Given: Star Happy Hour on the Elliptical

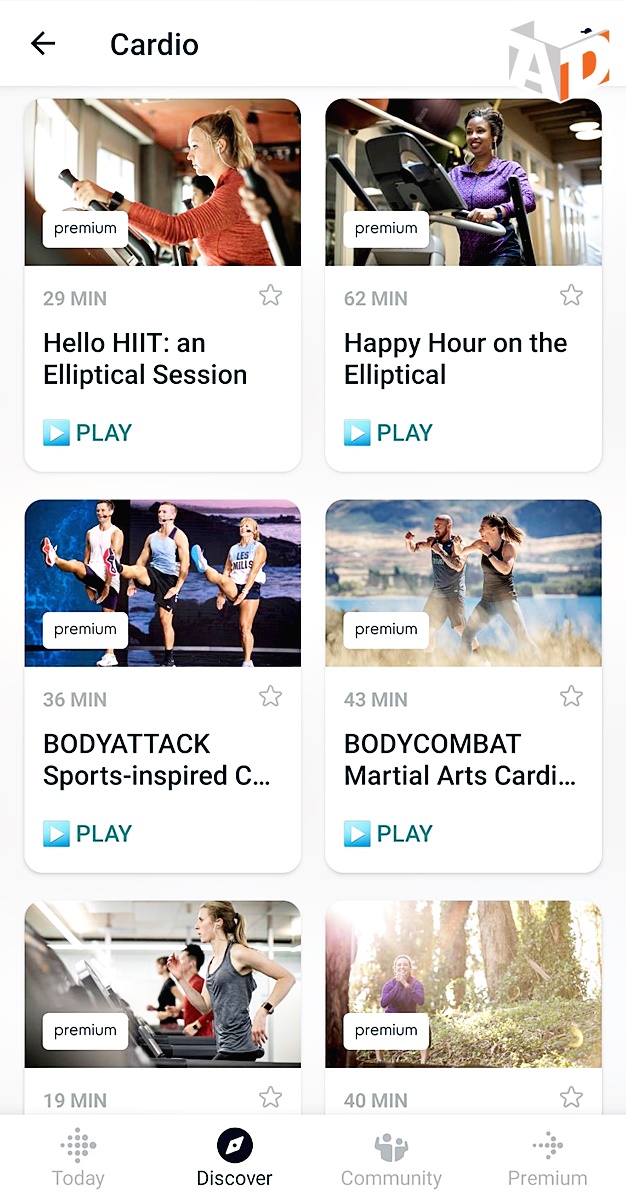Looking at the screenshot, I should point(571,295).
